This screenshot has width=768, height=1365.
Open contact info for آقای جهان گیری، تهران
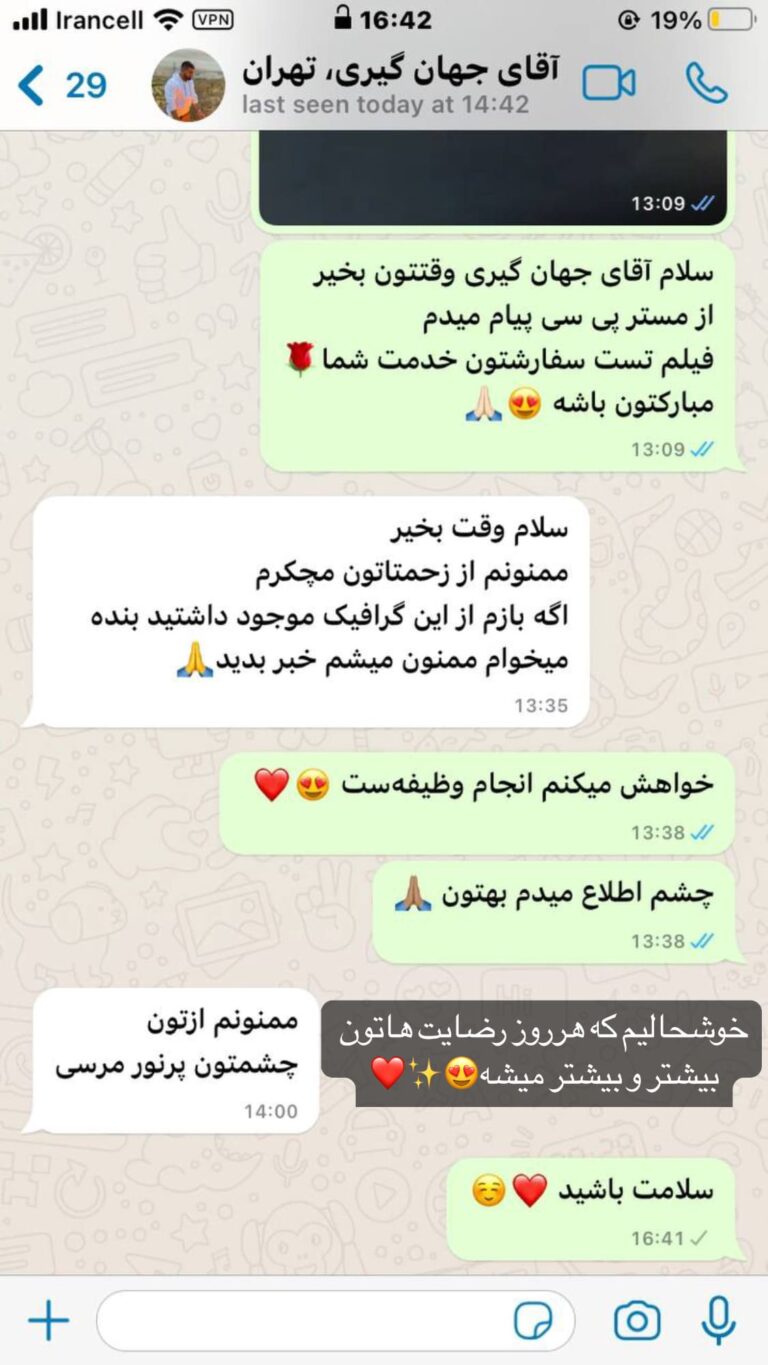400,83
